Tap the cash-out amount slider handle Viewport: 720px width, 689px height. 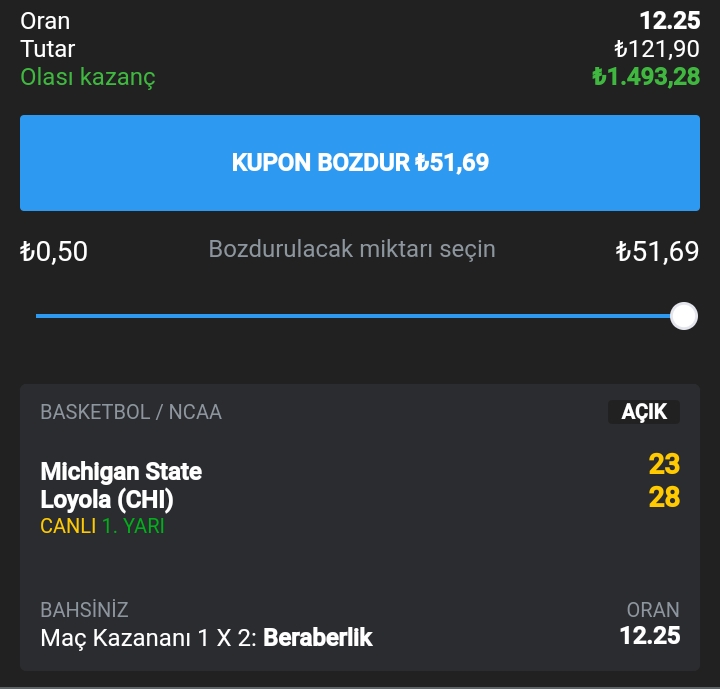(x=684, y=316)
